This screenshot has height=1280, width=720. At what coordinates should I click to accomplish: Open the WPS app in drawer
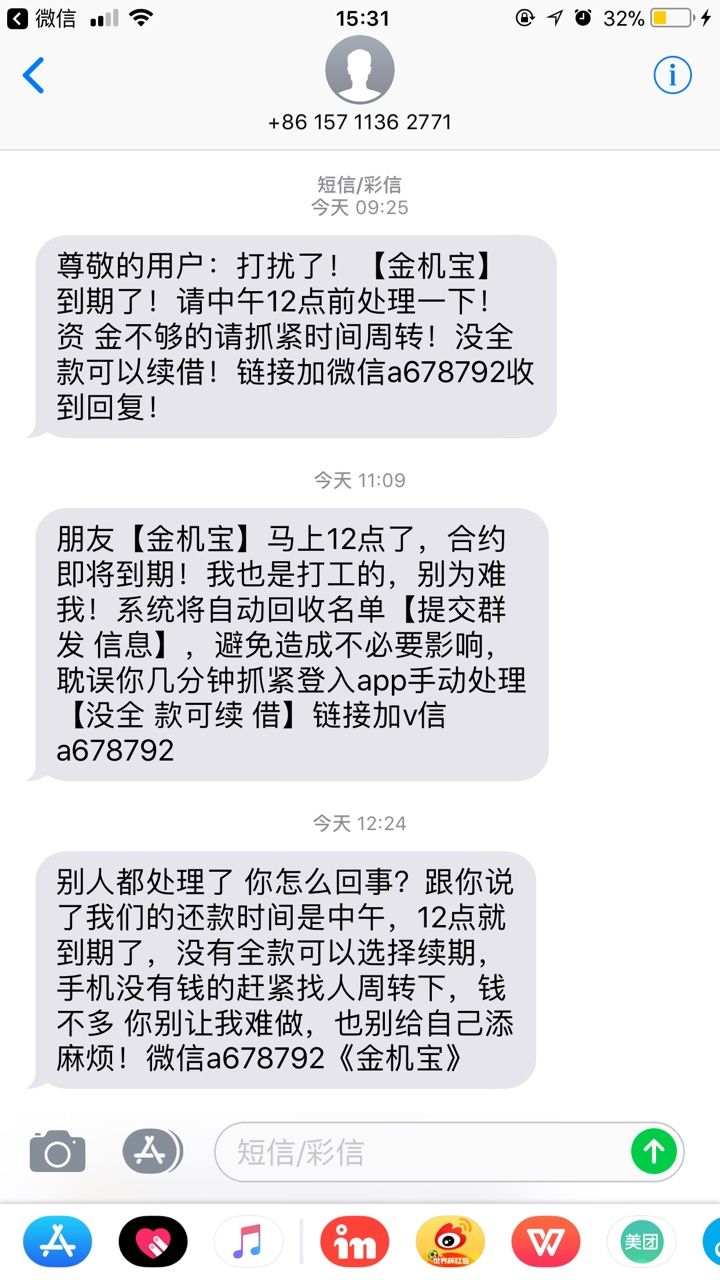coord(545,1242)
